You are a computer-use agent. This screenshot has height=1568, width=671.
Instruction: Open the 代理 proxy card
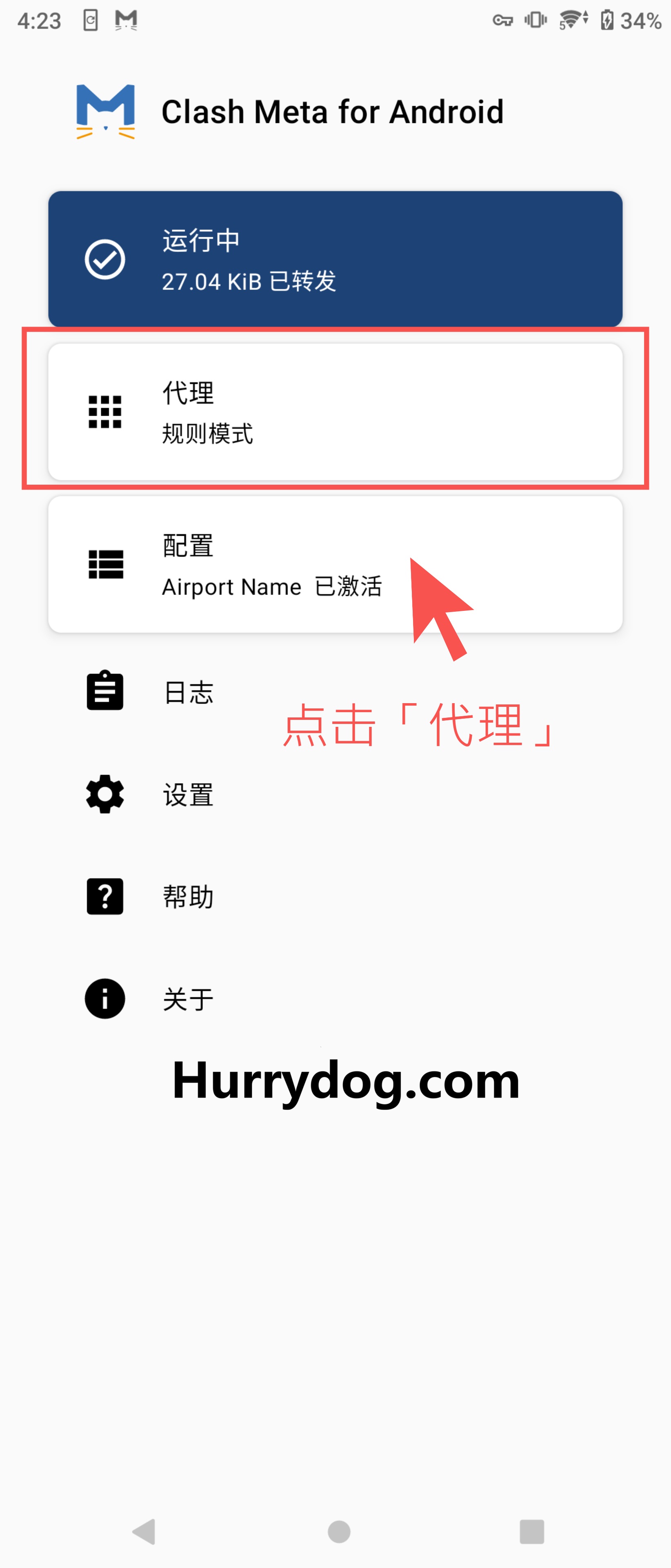click(x=335, y=412)
